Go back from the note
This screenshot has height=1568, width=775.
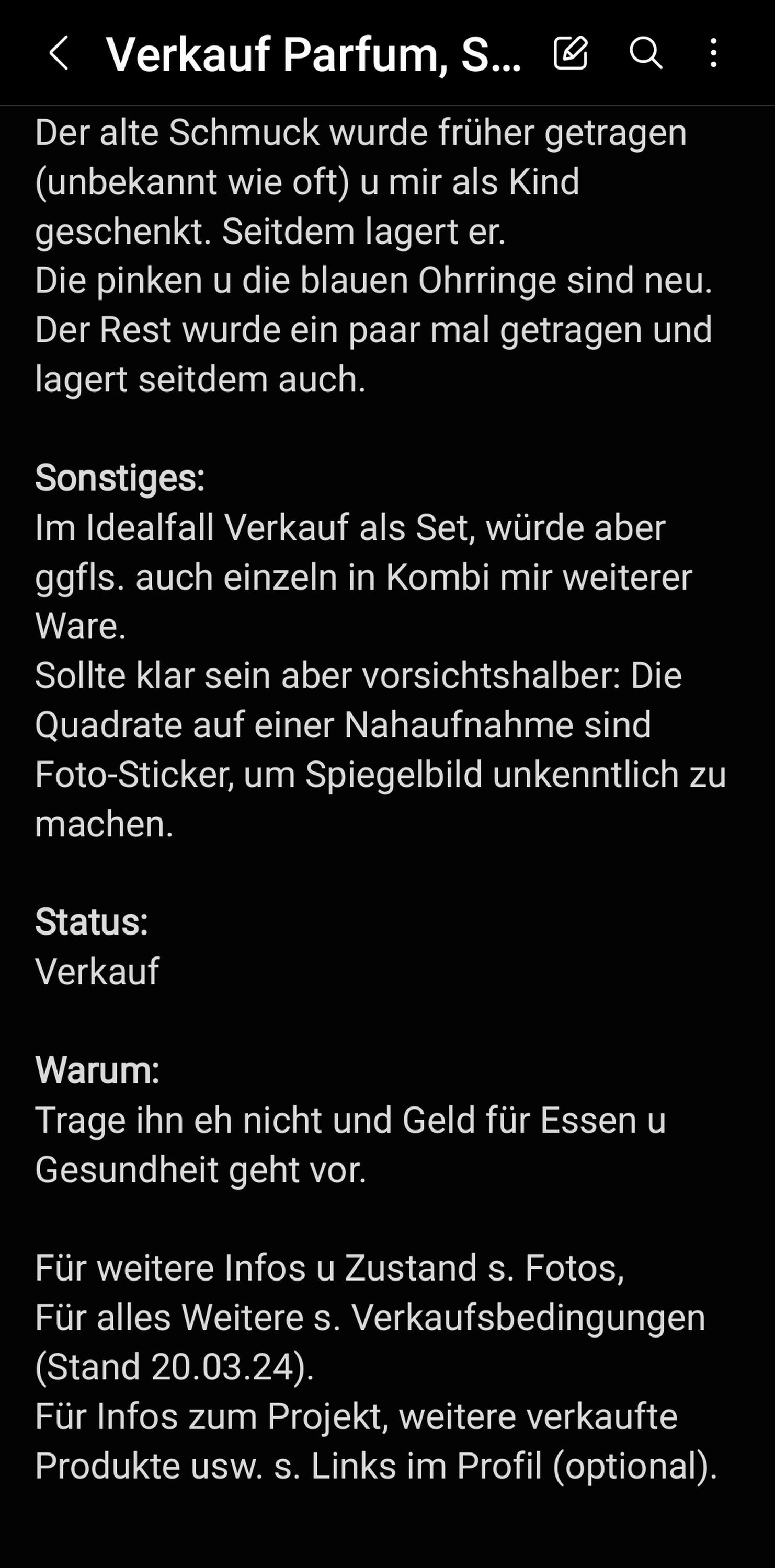(59, 53)
